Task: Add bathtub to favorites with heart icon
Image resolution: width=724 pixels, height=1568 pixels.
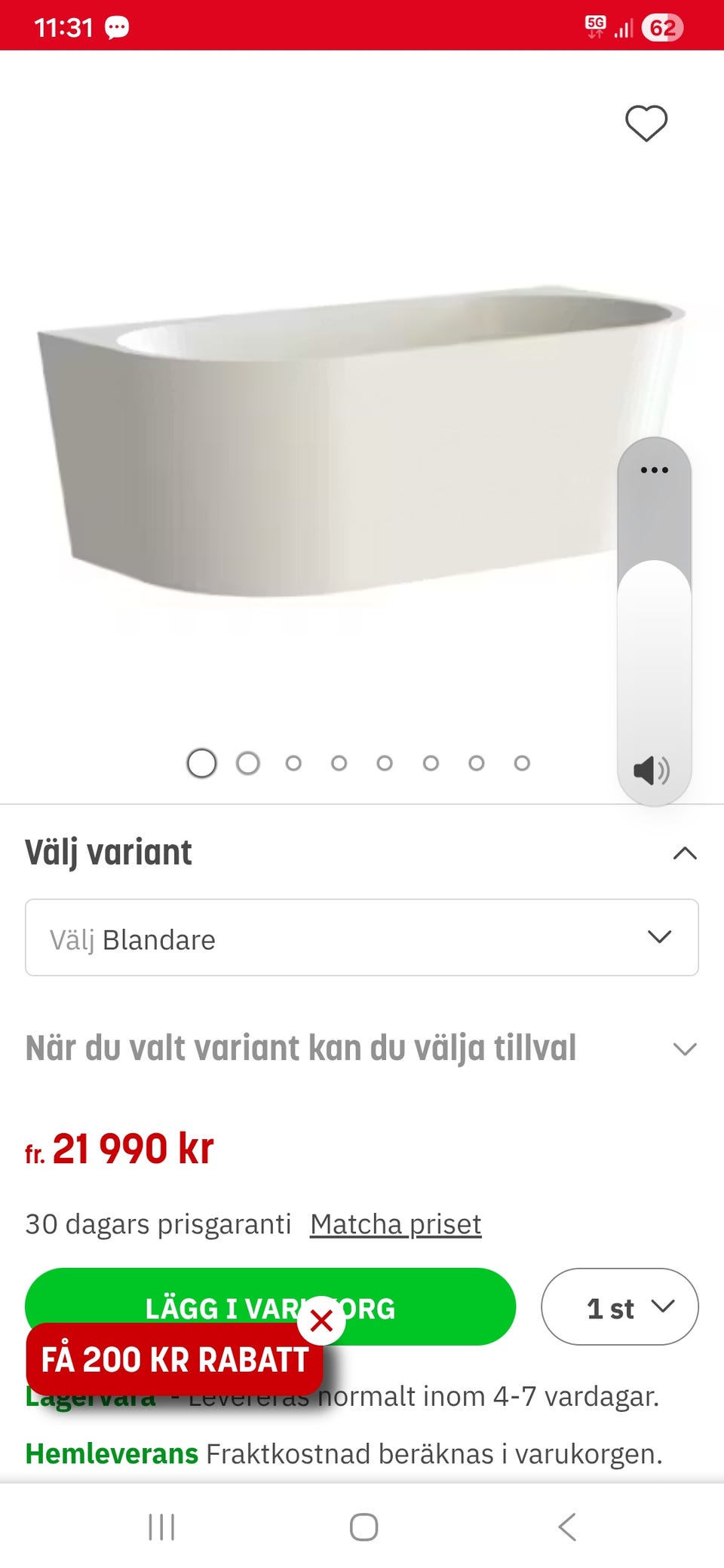Action: pos(646,123)
